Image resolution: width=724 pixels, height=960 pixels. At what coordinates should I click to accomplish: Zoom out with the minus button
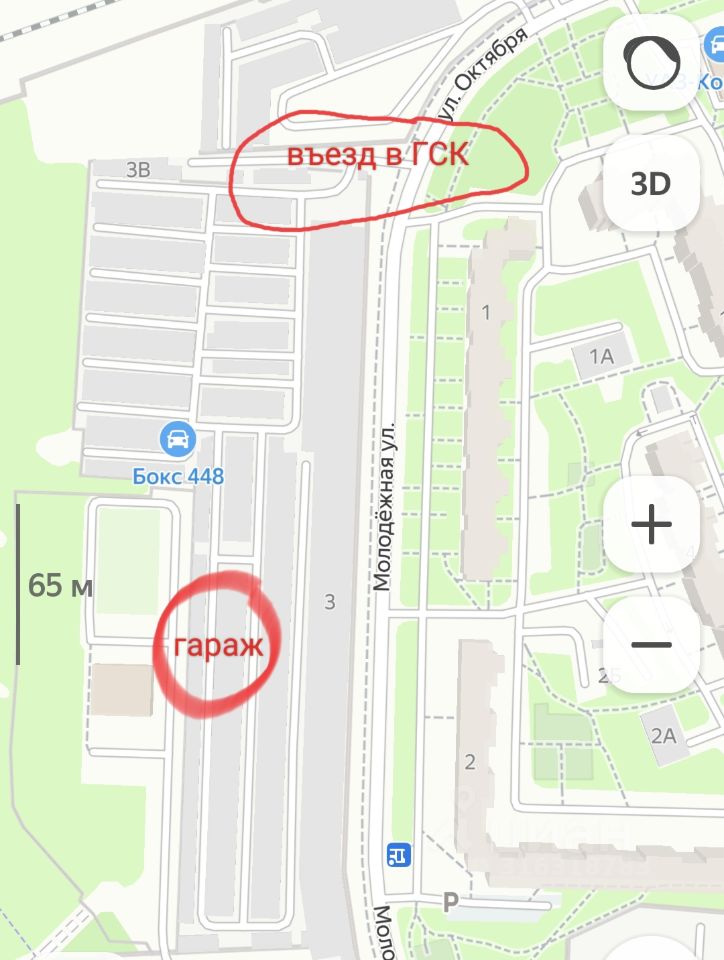point(651,645)
